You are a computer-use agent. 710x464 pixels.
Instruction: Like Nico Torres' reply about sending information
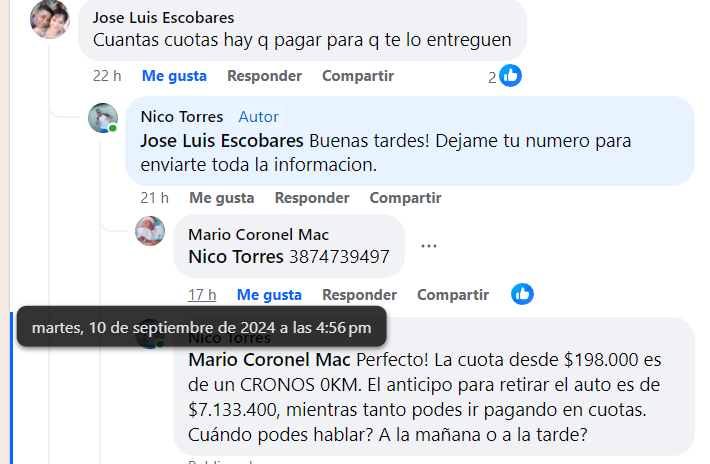click(x=221, y=198)
